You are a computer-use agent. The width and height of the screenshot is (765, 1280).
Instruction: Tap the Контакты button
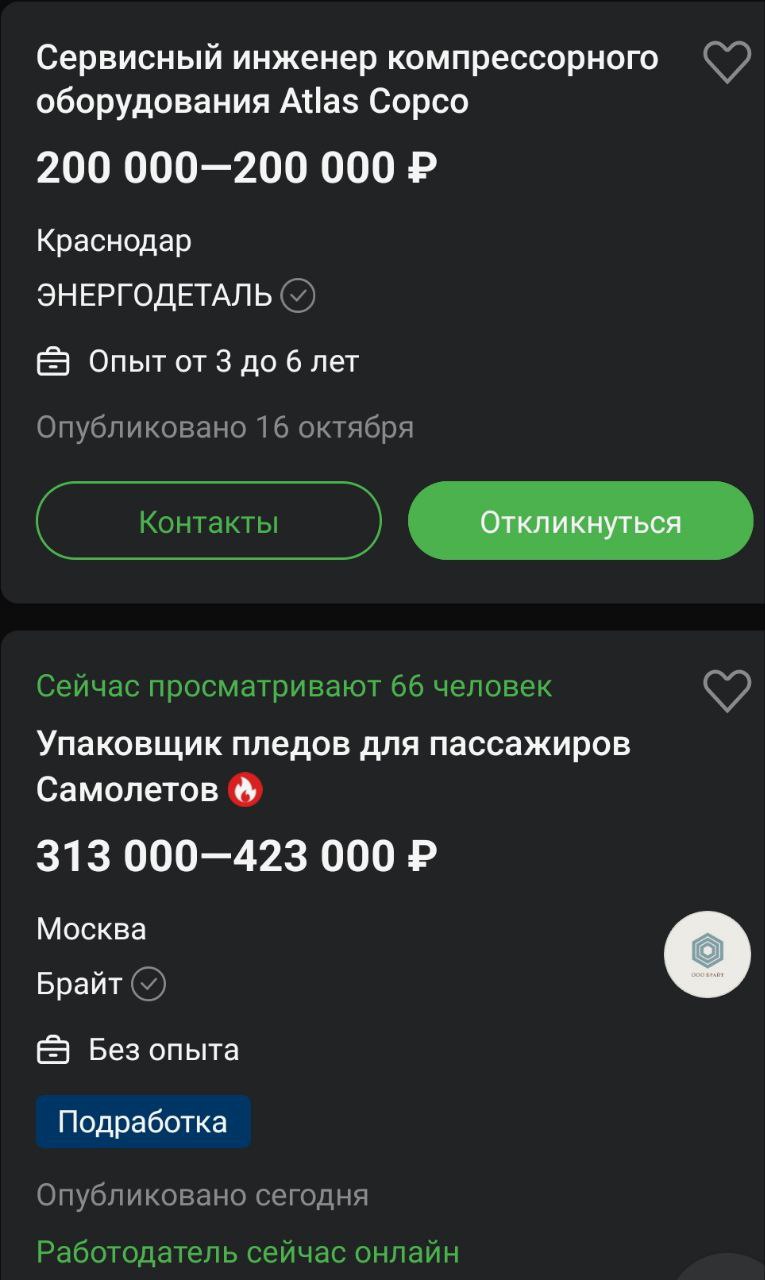208,521
